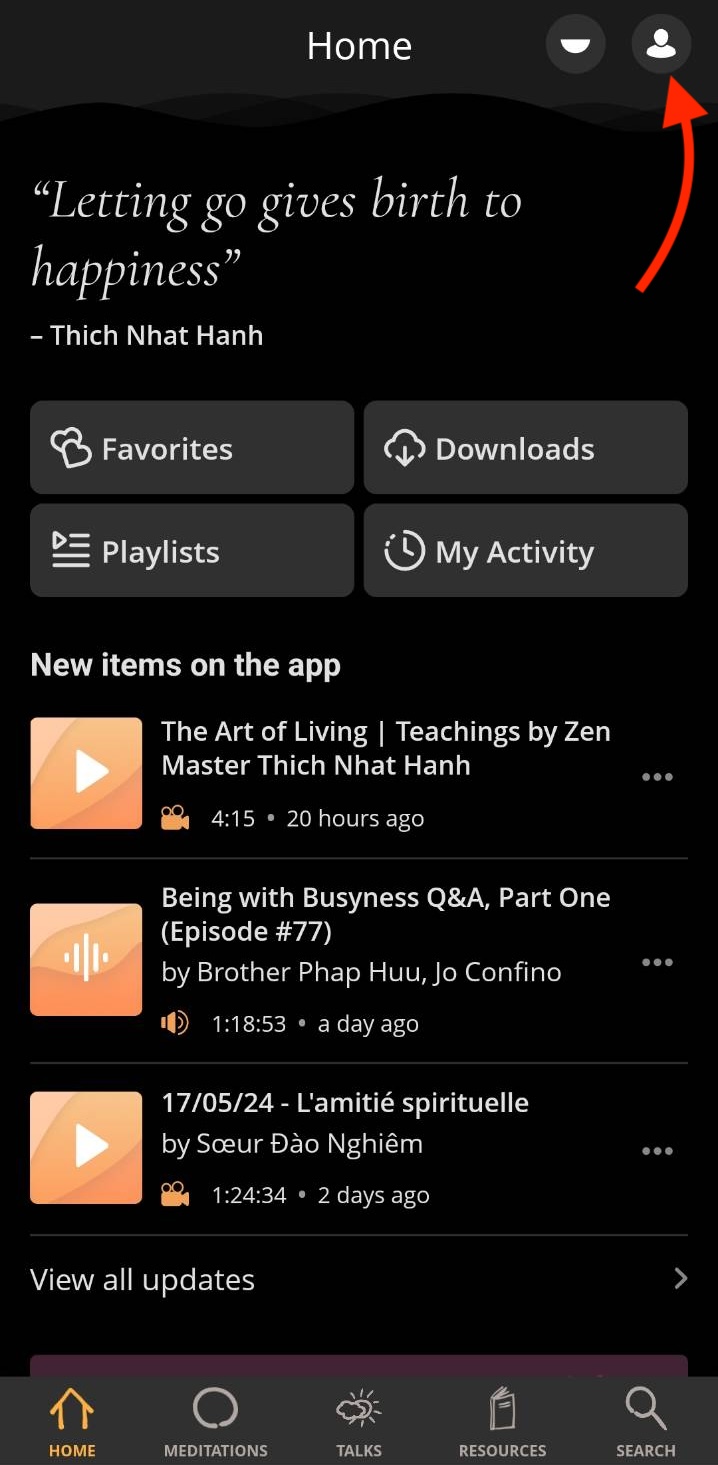Open Downloads
The width and height of the screenshot is (718, 1465).
tap(526, 448)
